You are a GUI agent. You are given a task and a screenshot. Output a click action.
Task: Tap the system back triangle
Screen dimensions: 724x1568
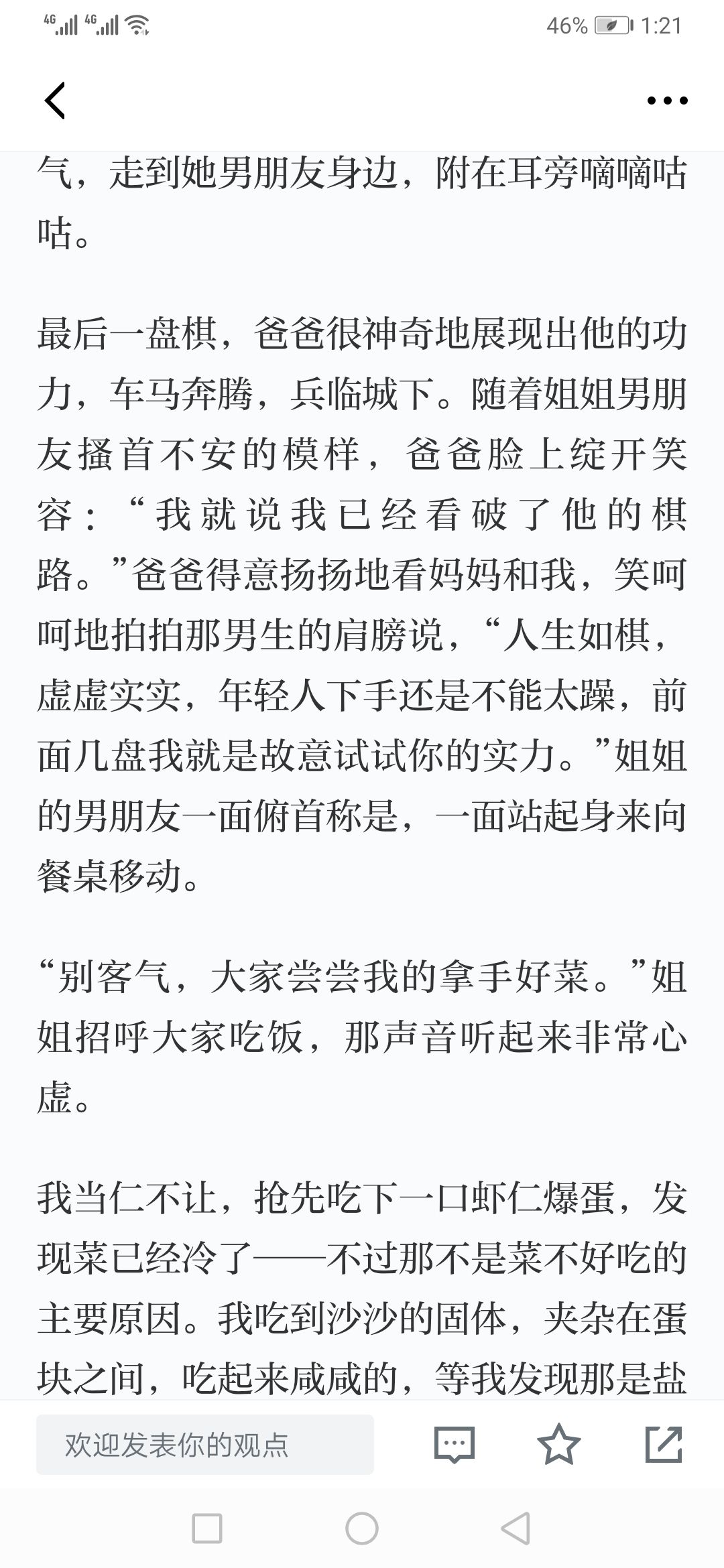(x=516, y=1529)
